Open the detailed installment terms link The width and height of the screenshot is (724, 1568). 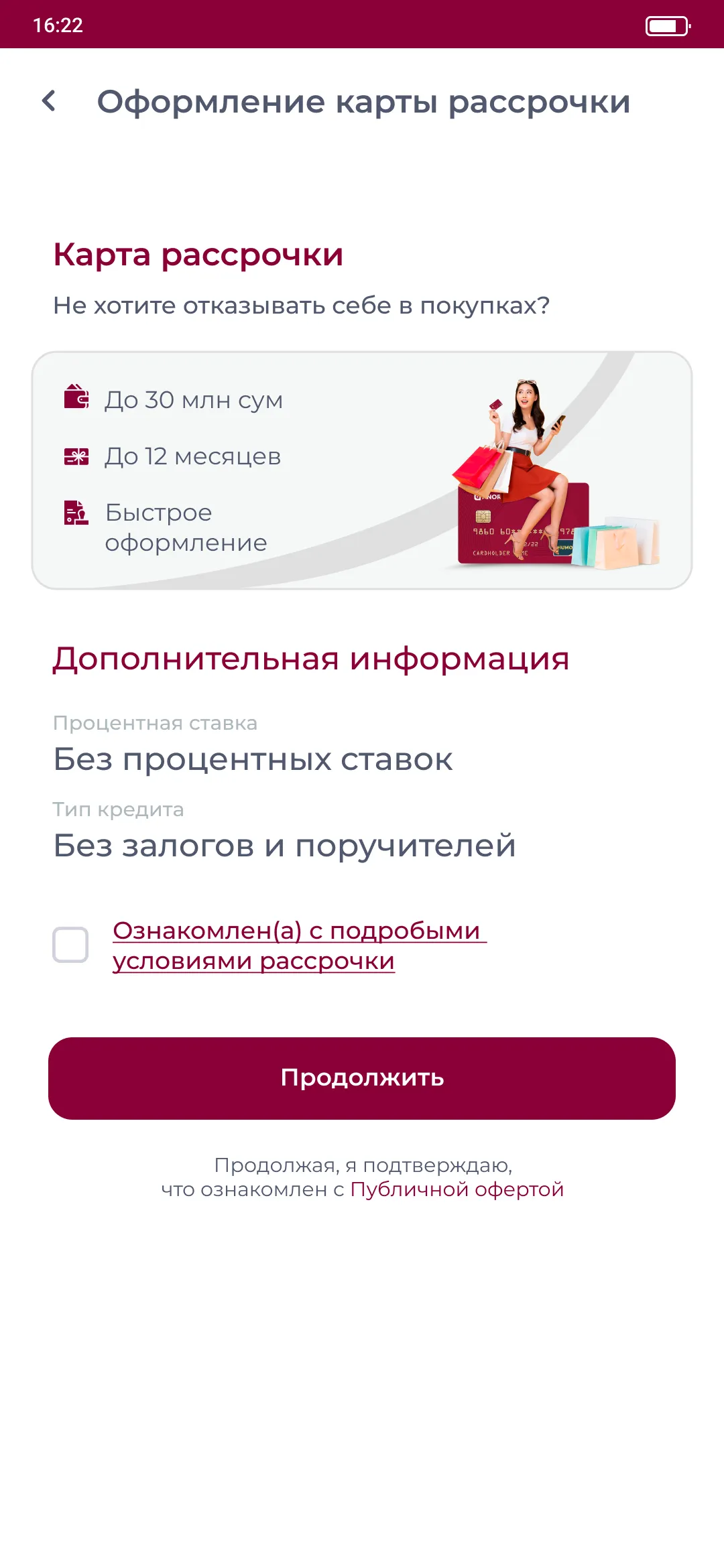tap(298, 945)
